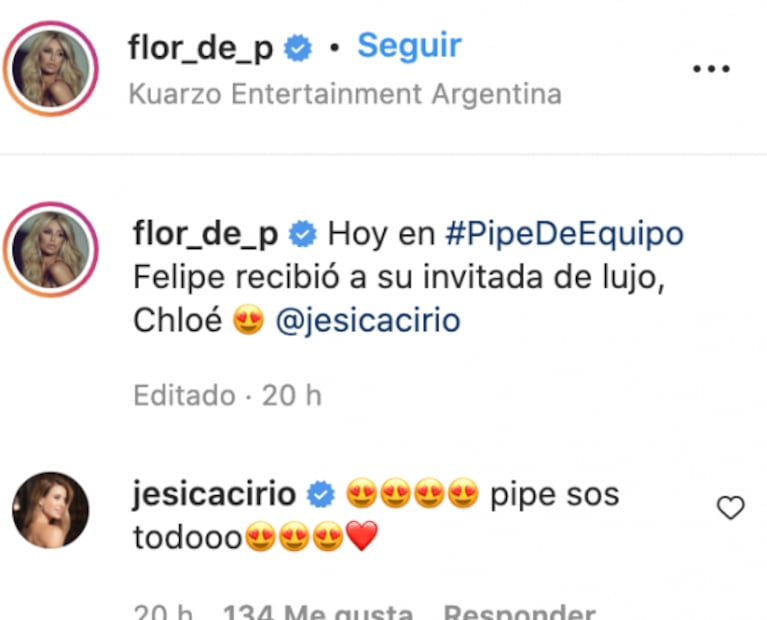Reply to jesicacirio's comment via Responder

(x=519, y=612)
